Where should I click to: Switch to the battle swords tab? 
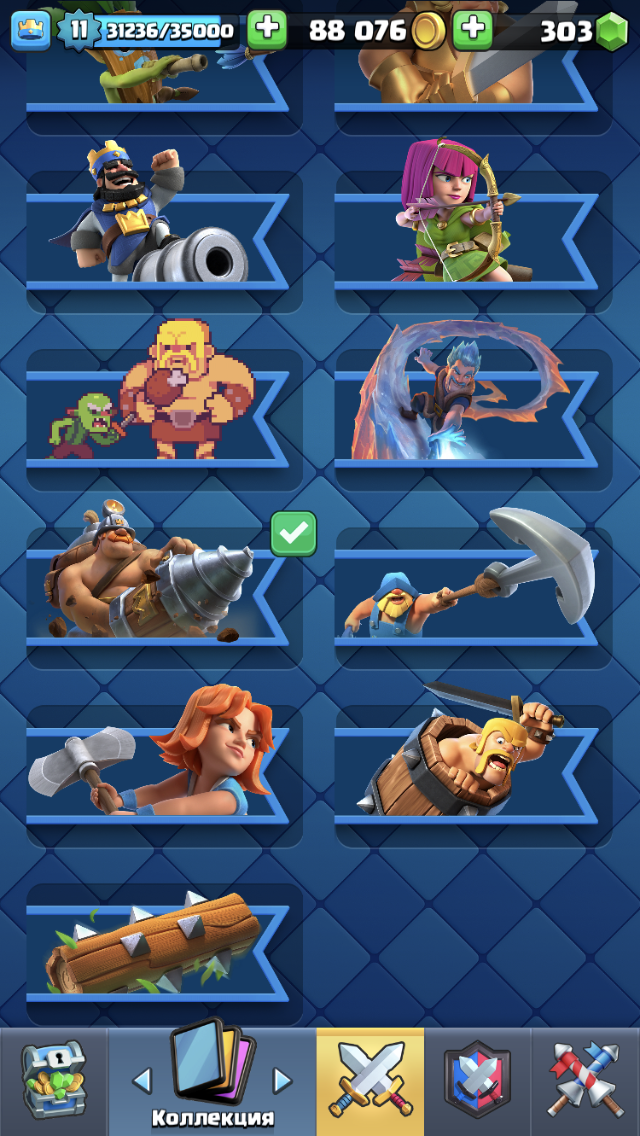pos(370,1082)
